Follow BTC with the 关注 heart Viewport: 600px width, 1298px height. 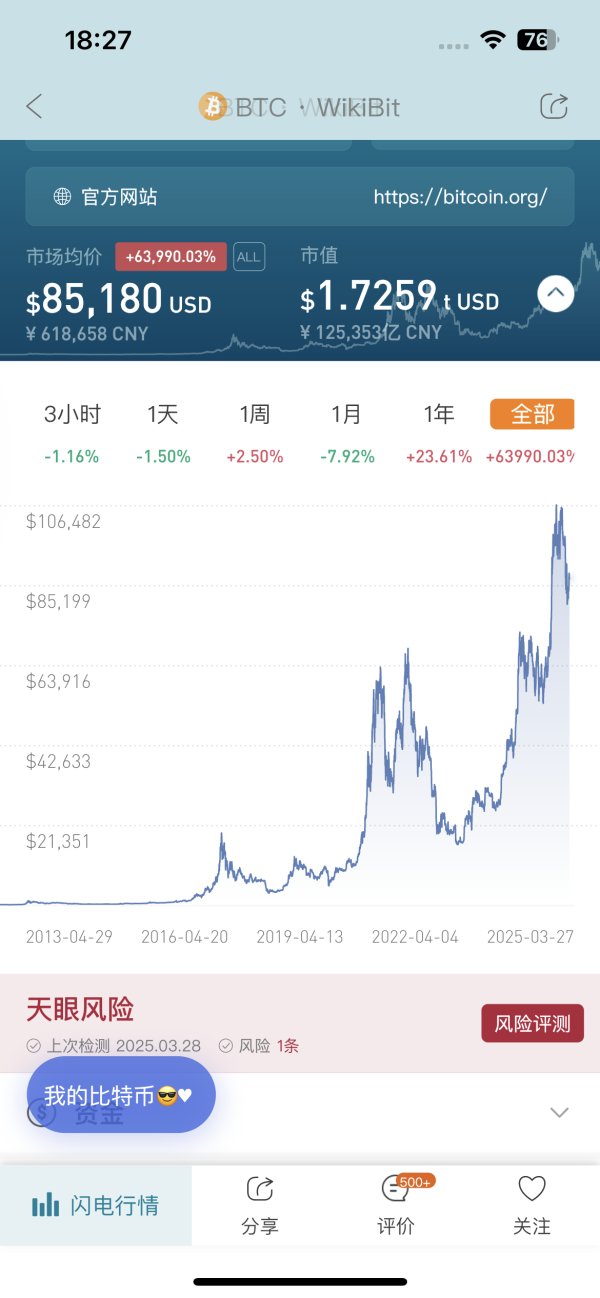532,1205
